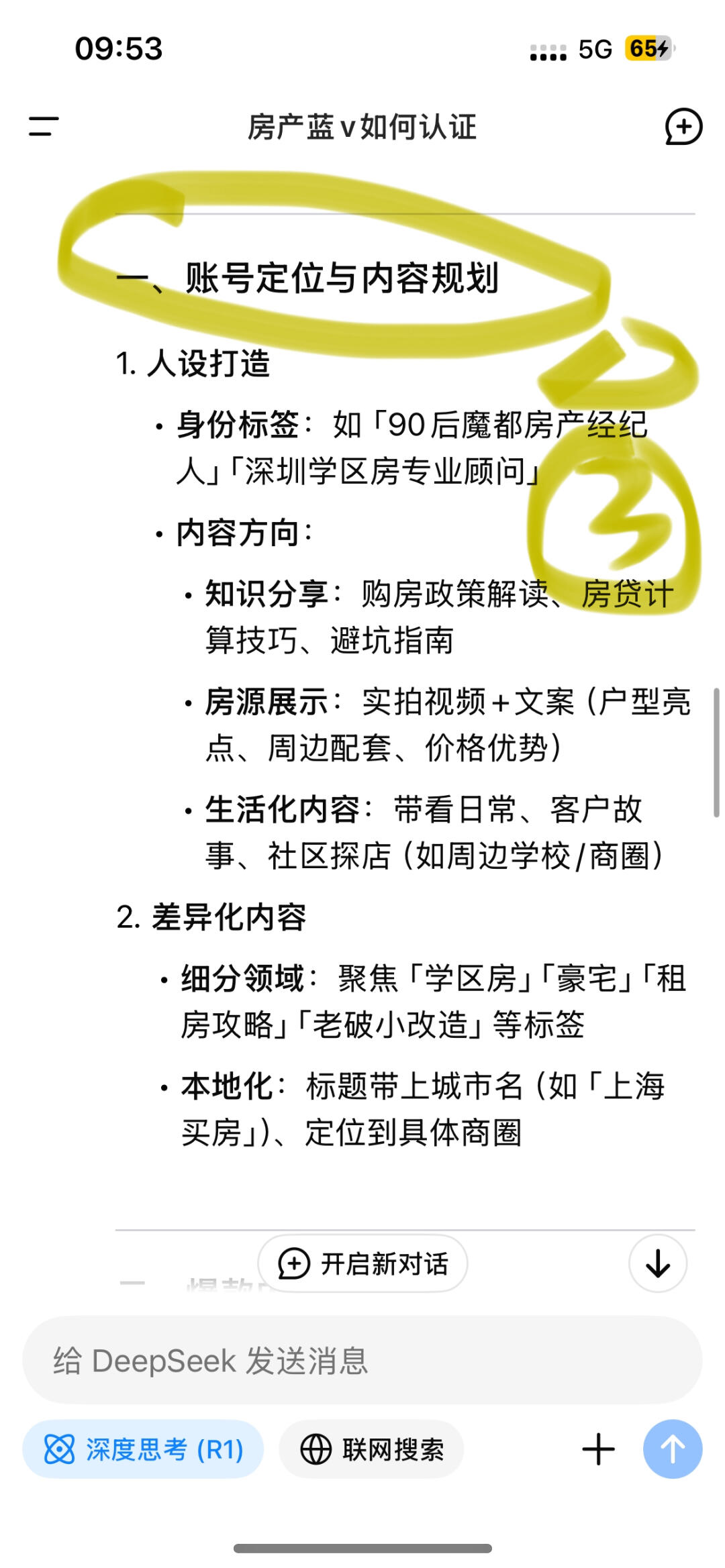Toggle 联网搜索 web search
725x1568 pixels.
point(371,1449)
